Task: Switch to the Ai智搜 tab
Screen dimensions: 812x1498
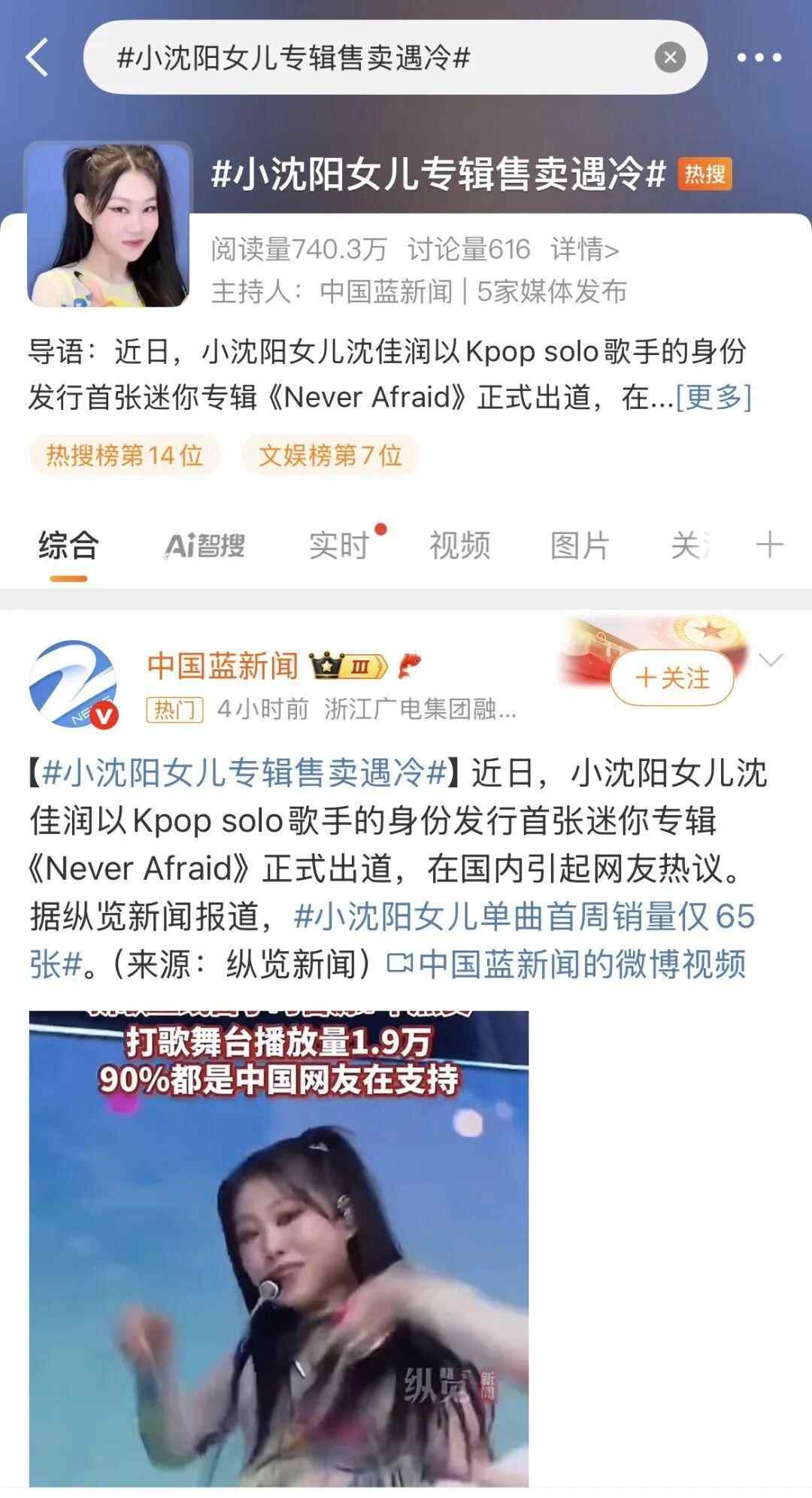Action: [x=205, y=546]
